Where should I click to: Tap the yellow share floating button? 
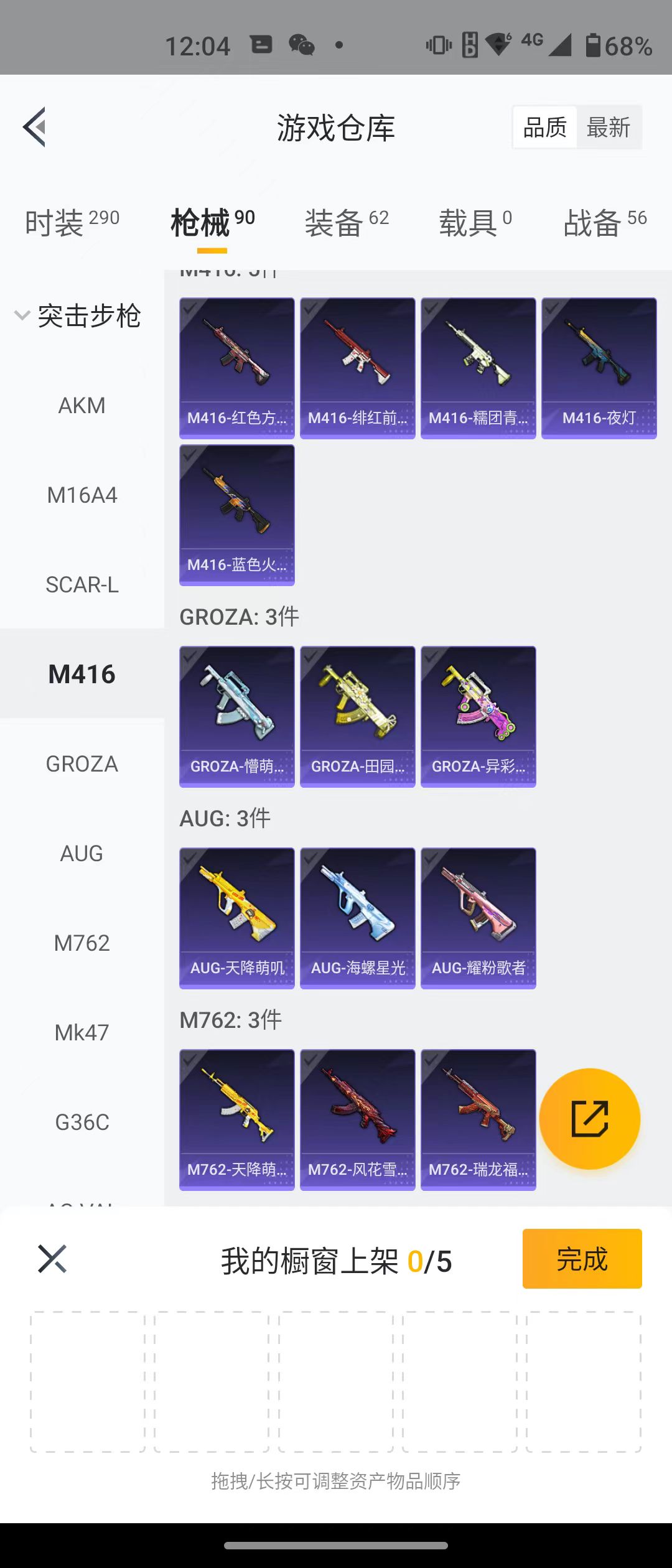589,1119
